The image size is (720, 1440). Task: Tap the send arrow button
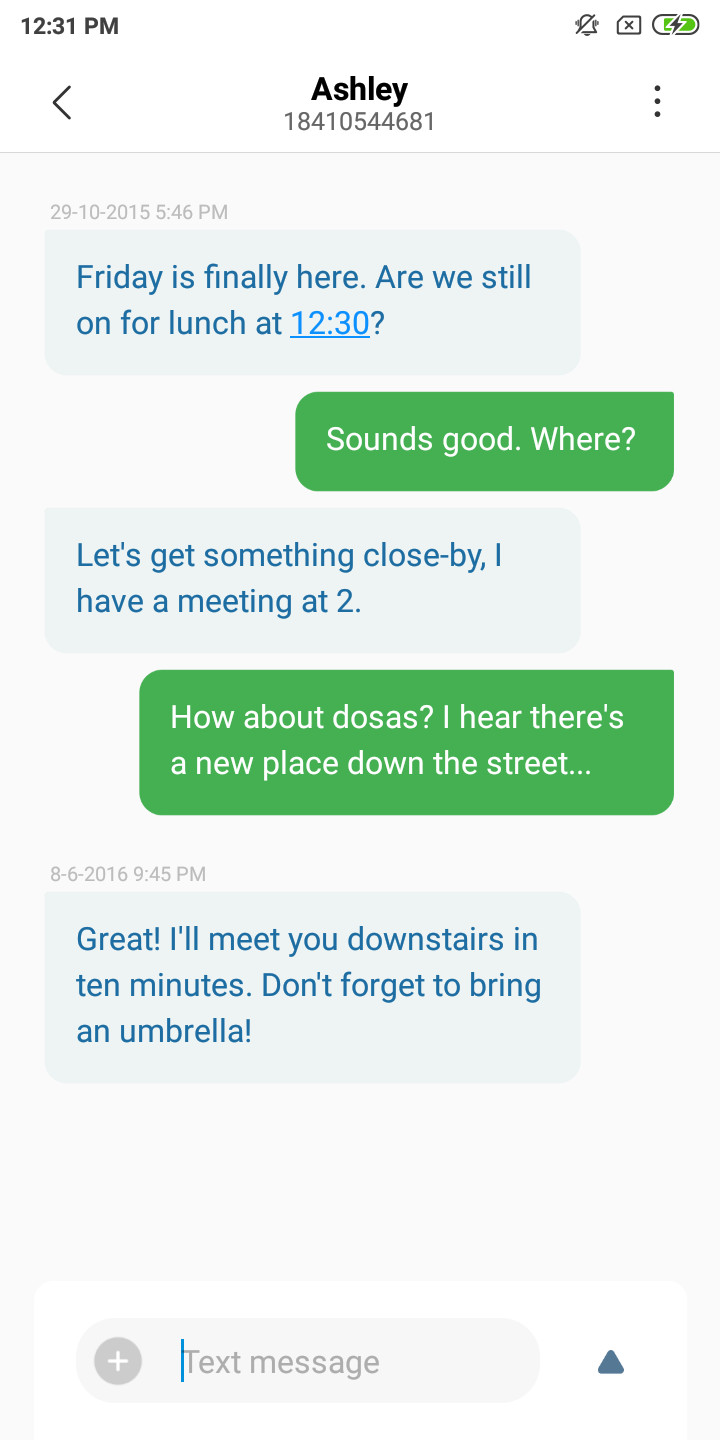click(611, 1362)
